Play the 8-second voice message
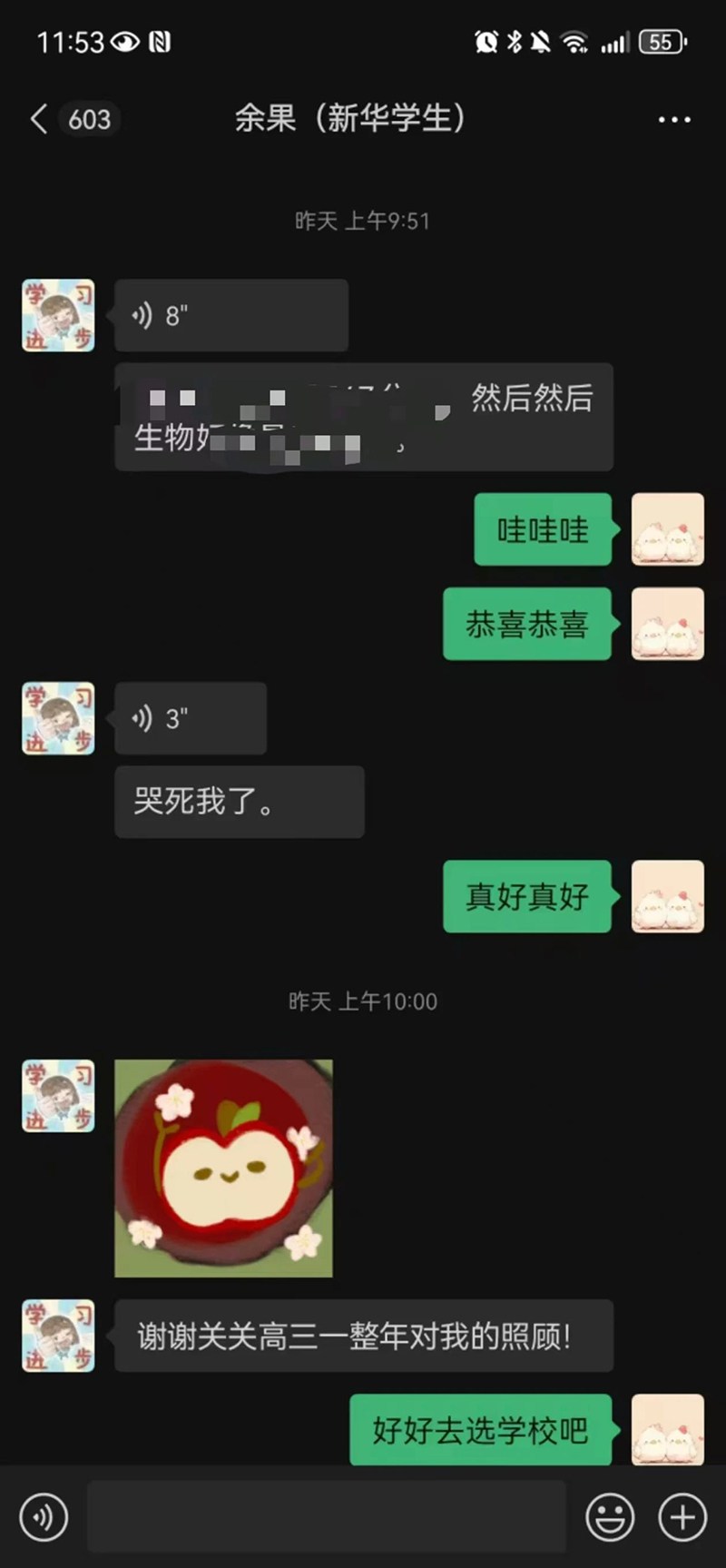 pos(231,316)
